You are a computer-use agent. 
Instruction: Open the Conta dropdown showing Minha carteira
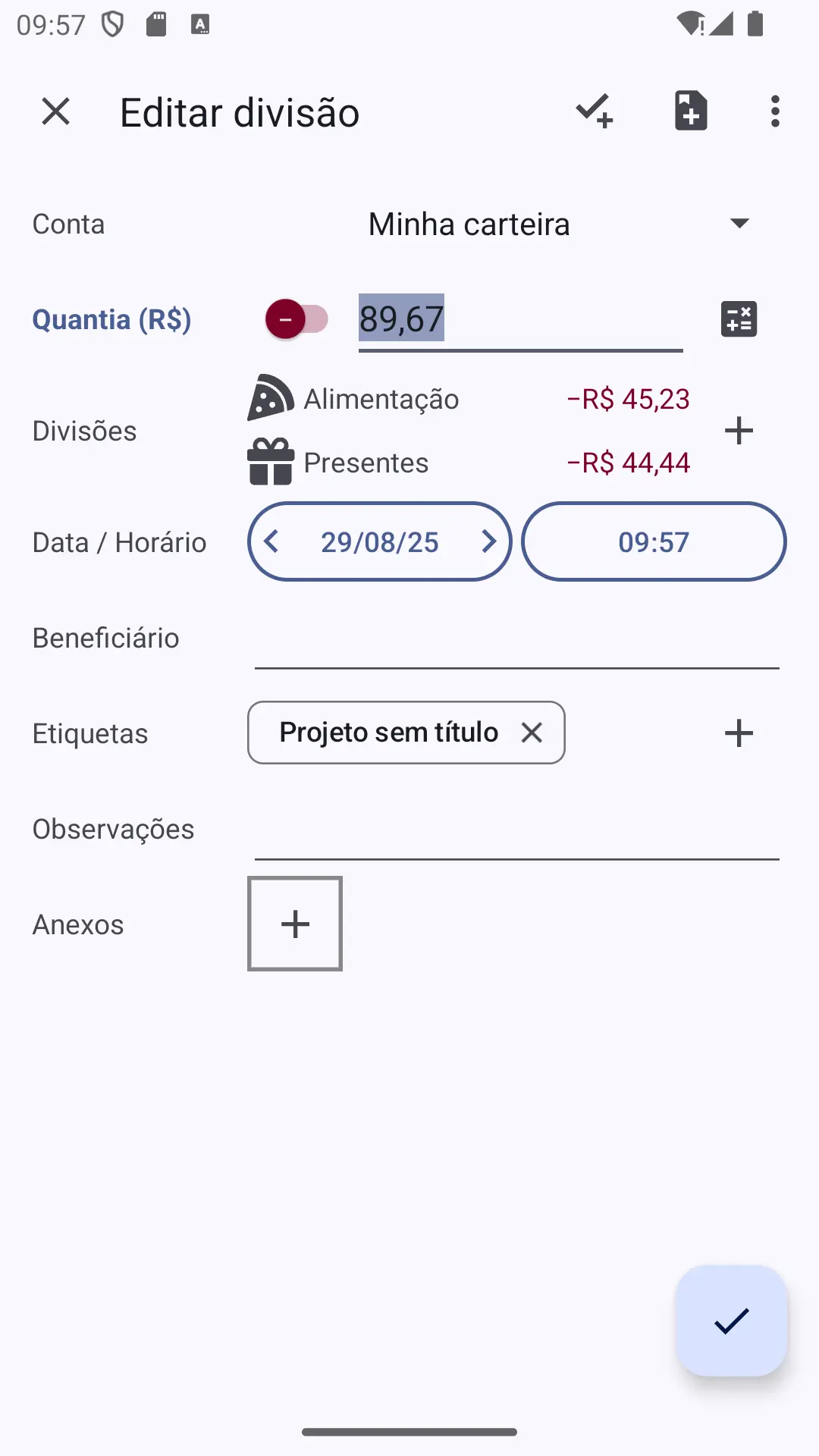tap(559, 224)
